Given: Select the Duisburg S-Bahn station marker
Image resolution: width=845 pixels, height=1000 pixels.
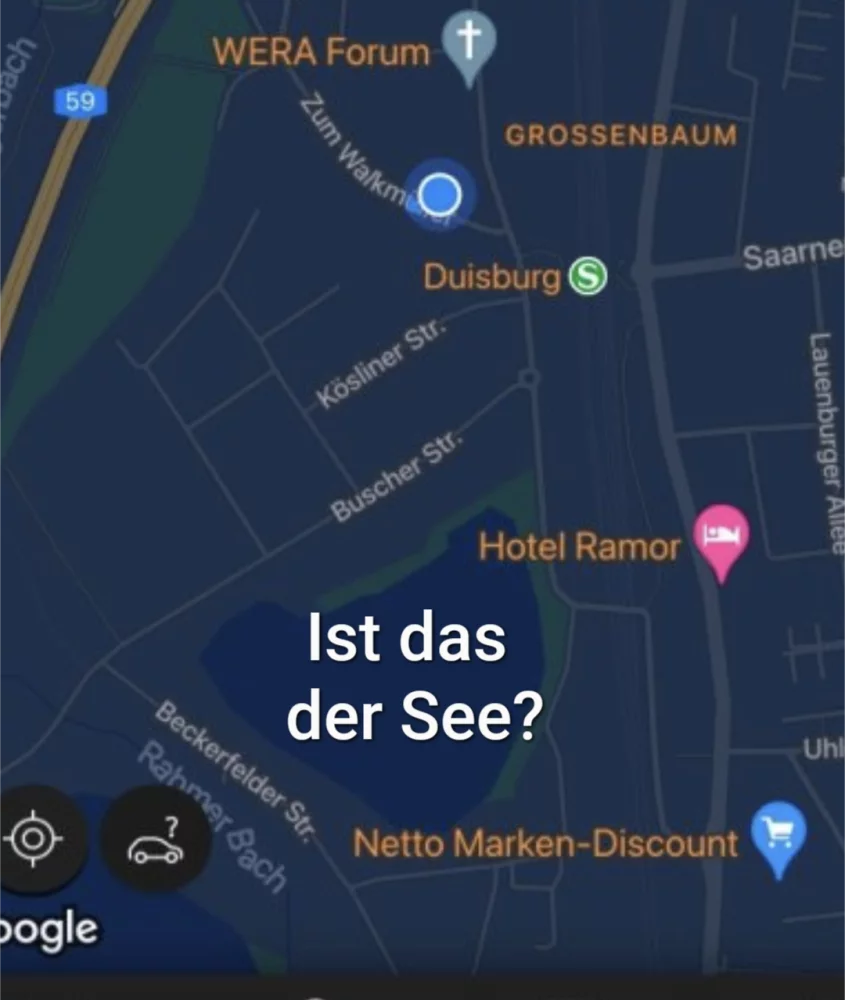Looking at the screenshot, I should 588,276.
